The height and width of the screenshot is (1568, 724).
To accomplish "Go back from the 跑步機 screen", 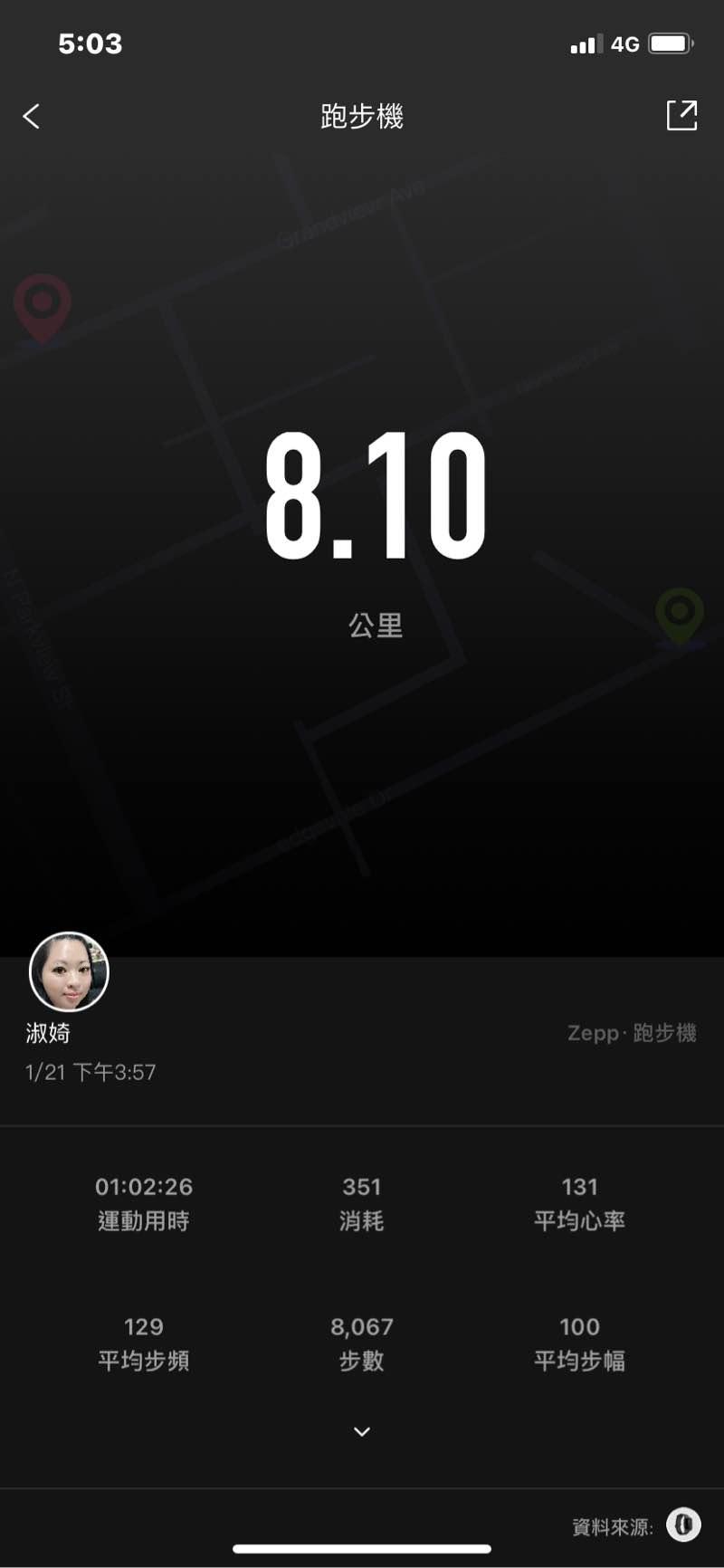I will [x=32, y=116].
